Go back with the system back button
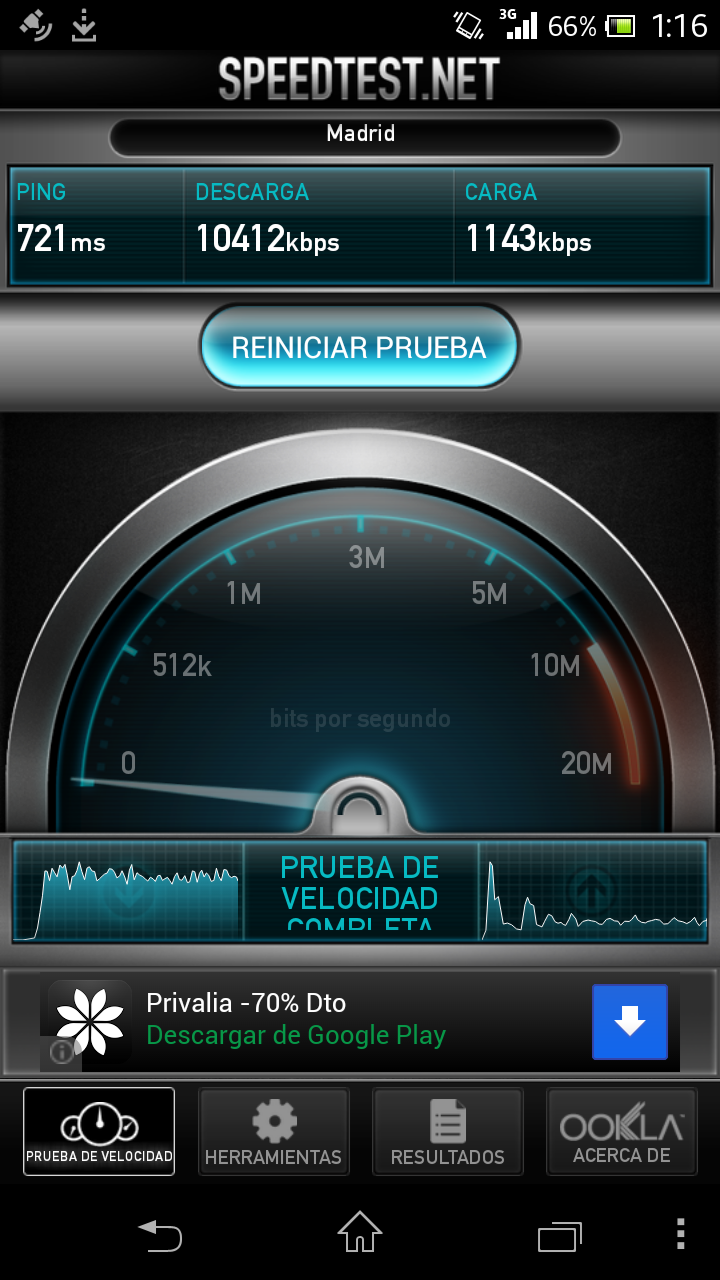720x1280 pixels. pyautogui.click(x=160, y=1234)
